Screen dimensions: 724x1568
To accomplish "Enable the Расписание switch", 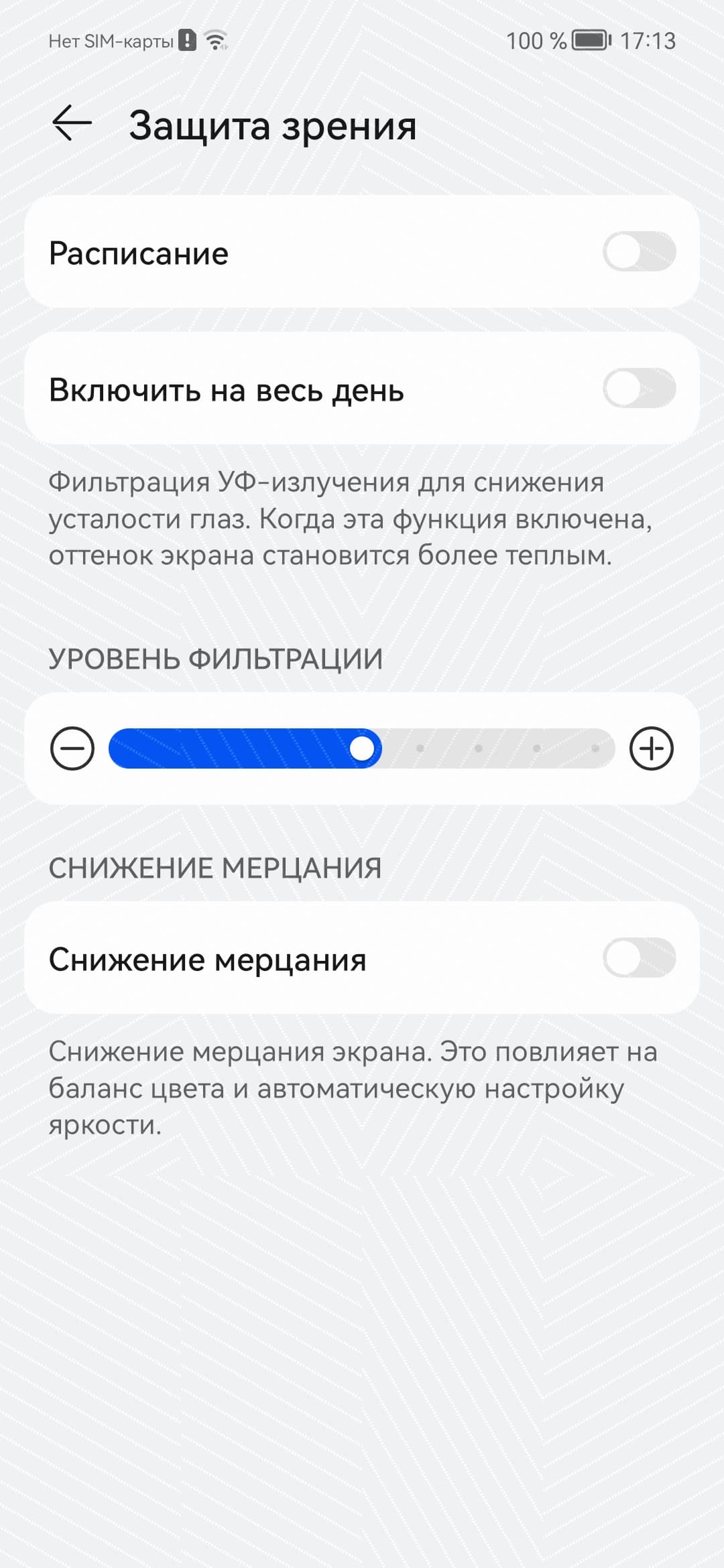I will [x=638, y=252].
